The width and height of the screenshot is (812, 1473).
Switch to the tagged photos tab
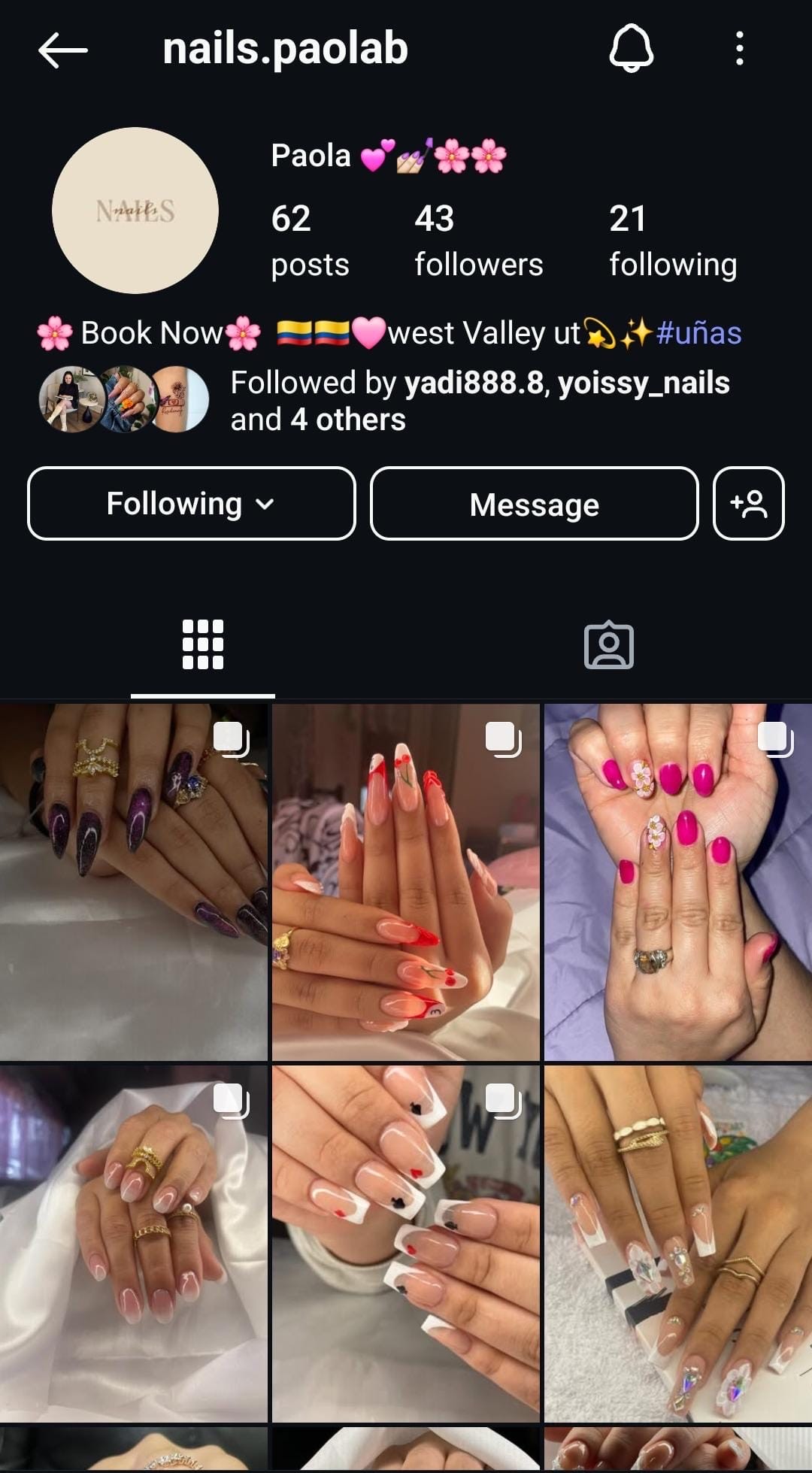609,644
